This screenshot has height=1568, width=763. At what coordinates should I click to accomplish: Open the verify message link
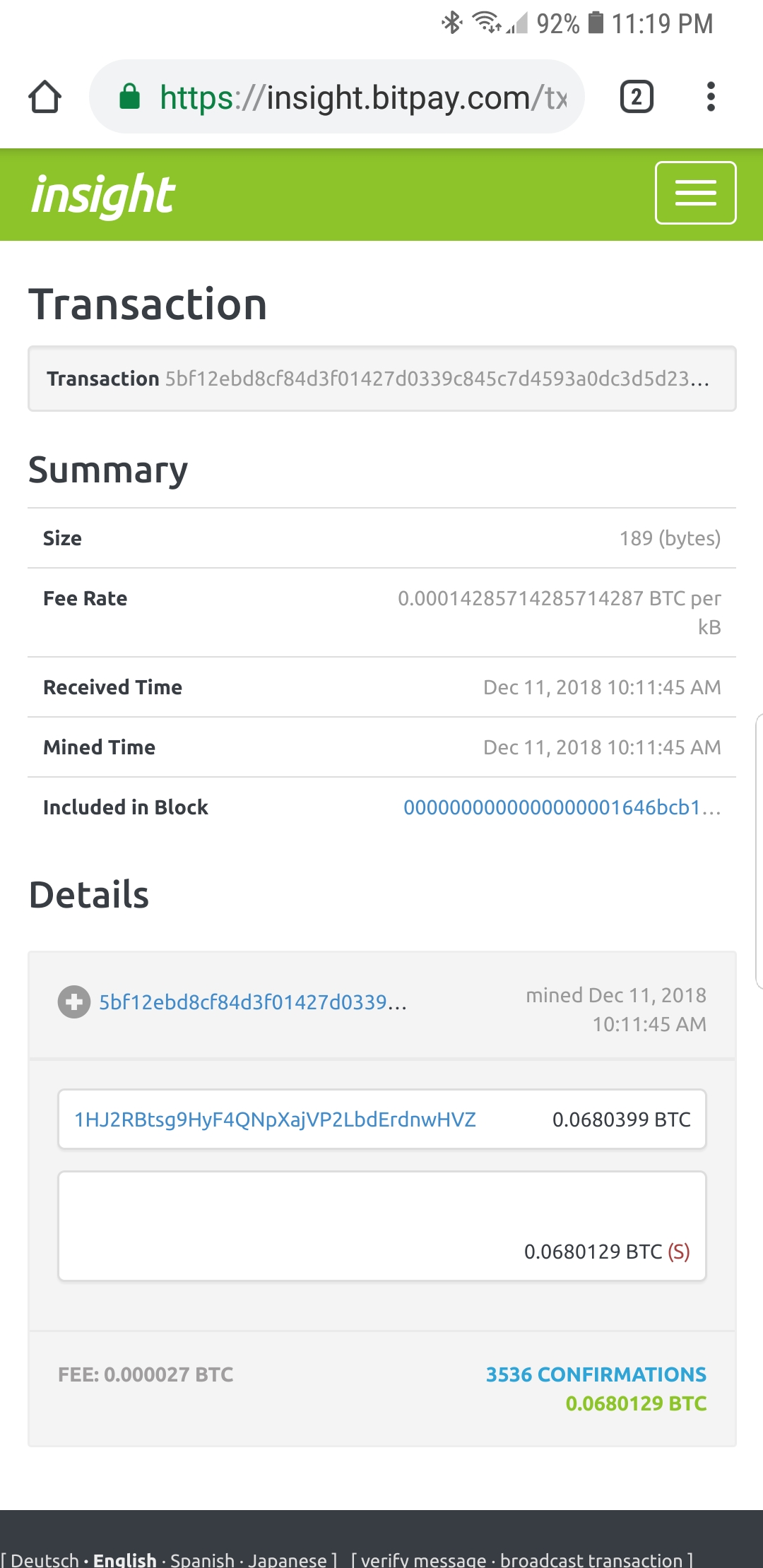pyautogui.click(x=423, y=1560)
